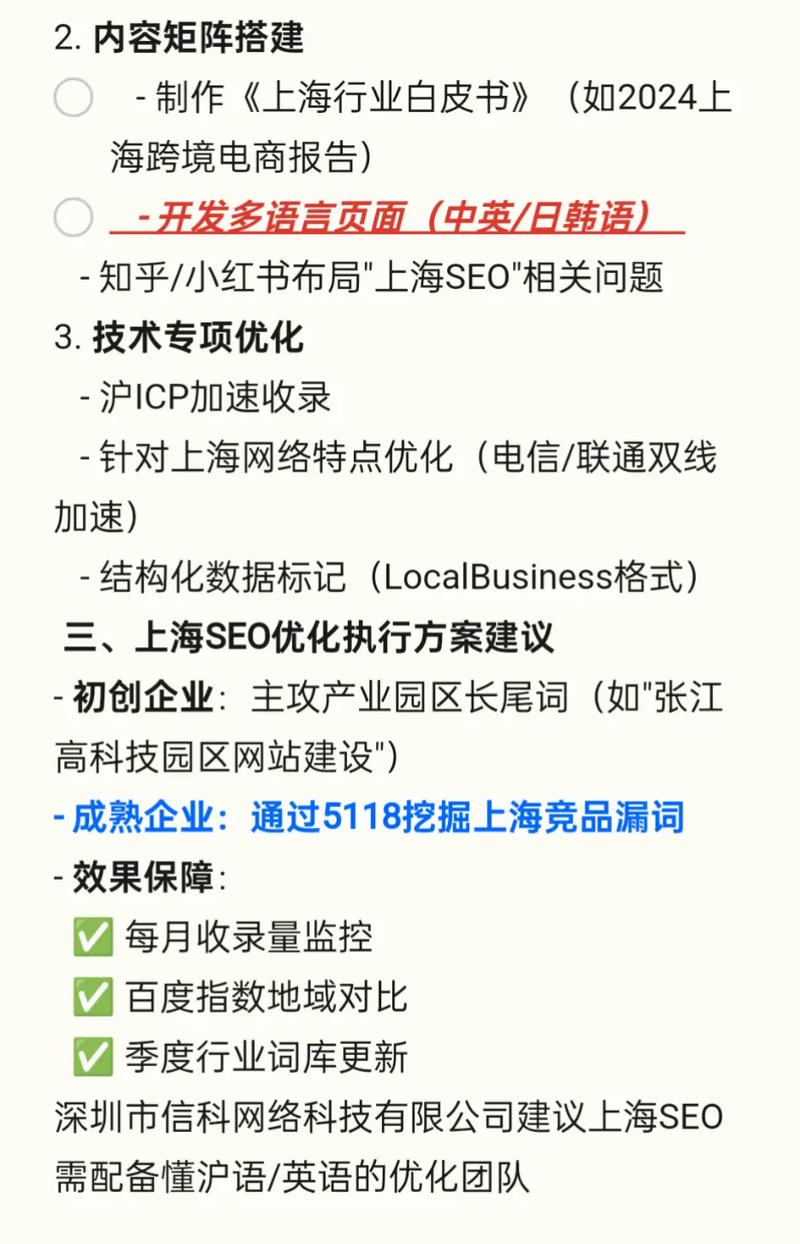Viewport: 800px width, 1244px height.
Task: Check the 制作《上海行业白皮书》 checklist item
Action: (73, 99)
